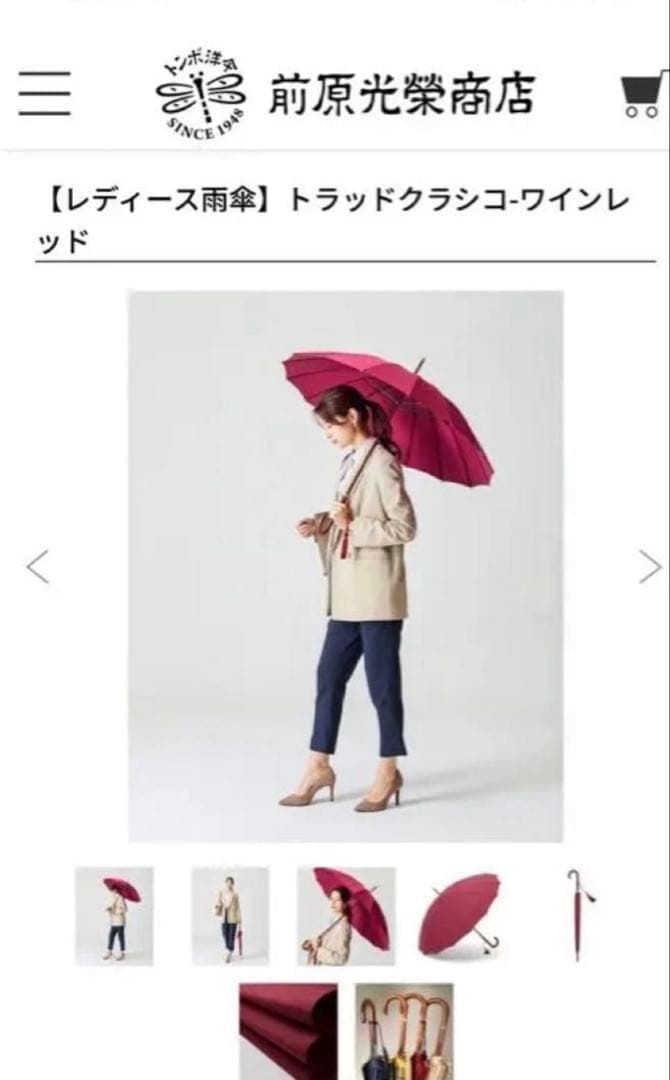Select the wine red fabric close-up thumbnail

pyautogui.click(x=288, y=1030)
